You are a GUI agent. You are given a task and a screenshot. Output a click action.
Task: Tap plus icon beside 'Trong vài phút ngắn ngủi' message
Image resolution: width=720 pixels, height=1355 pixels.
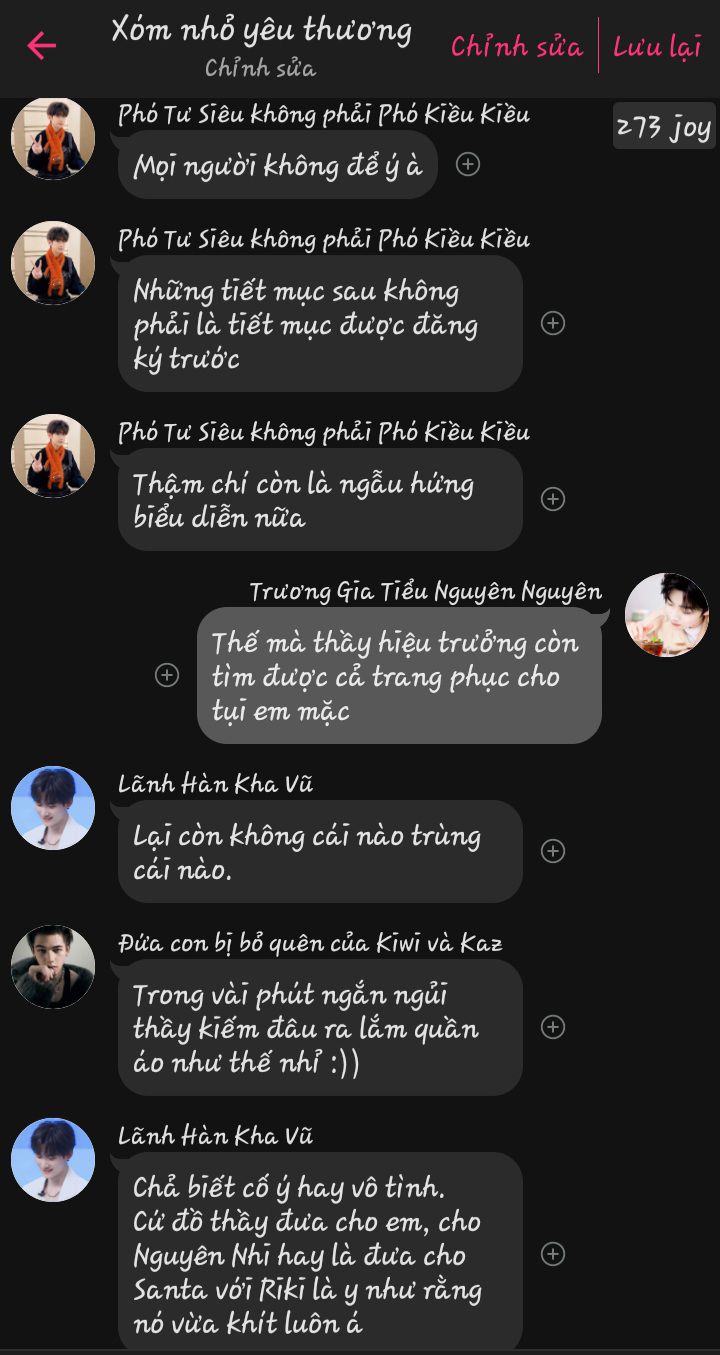pos(553,1027)
